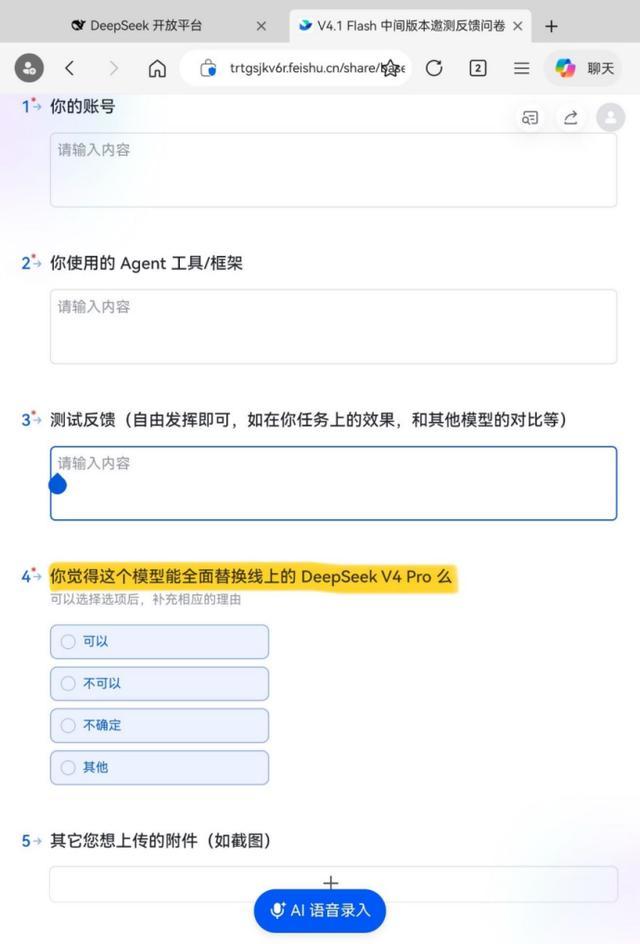Tap the share icon on the form

[571, 117]
